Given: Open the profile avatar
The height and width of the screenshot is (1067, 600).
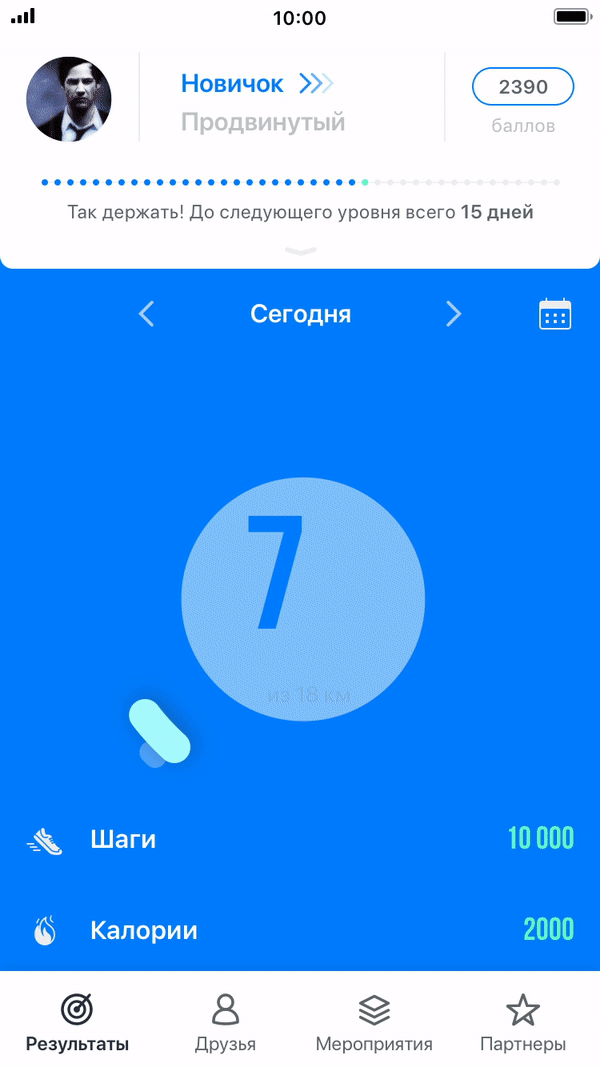Looking at the screenshot, I should point(69,99).
